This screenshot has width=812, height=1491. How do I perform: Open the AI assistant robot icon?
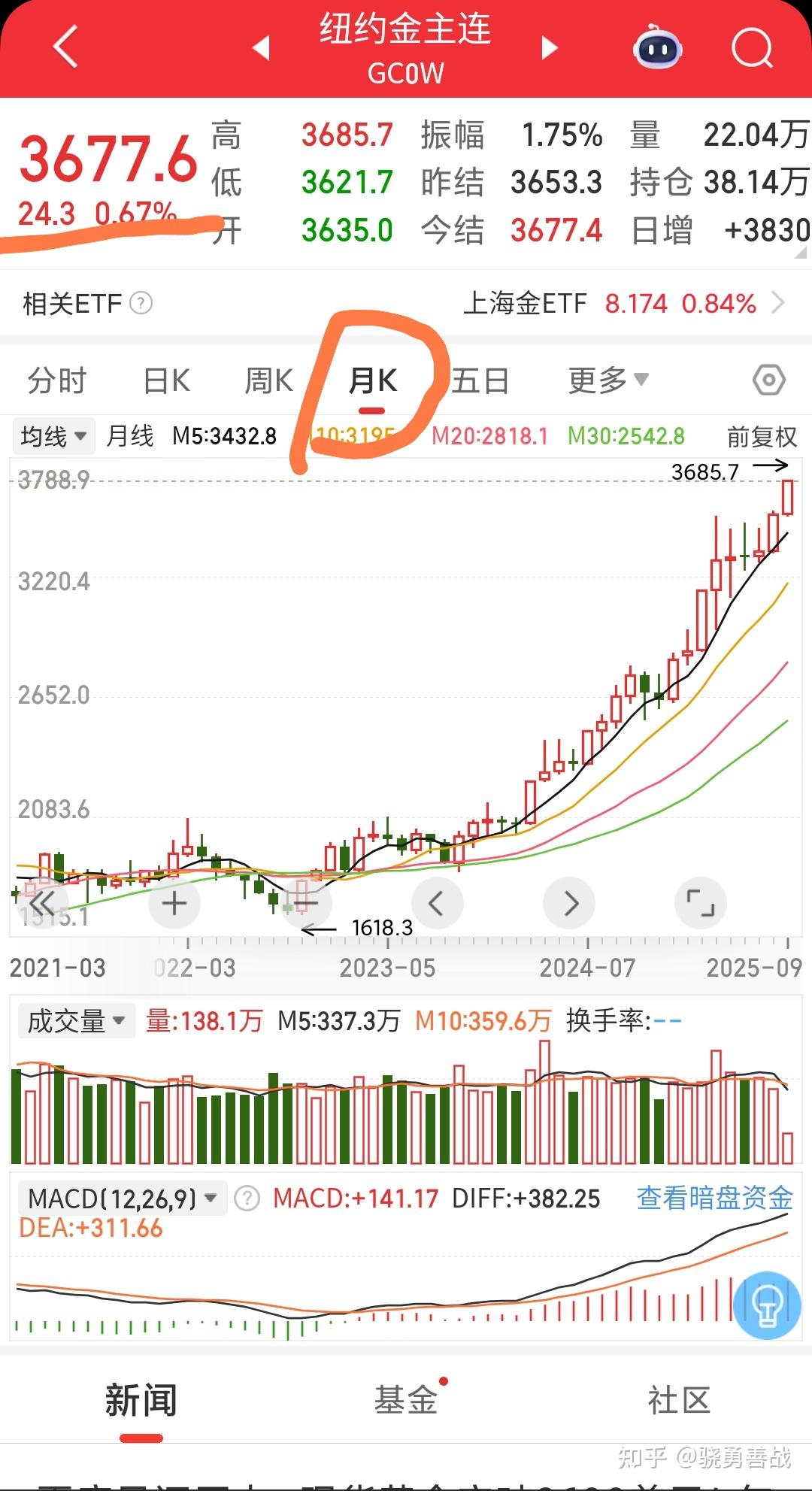tap(656, 47)
